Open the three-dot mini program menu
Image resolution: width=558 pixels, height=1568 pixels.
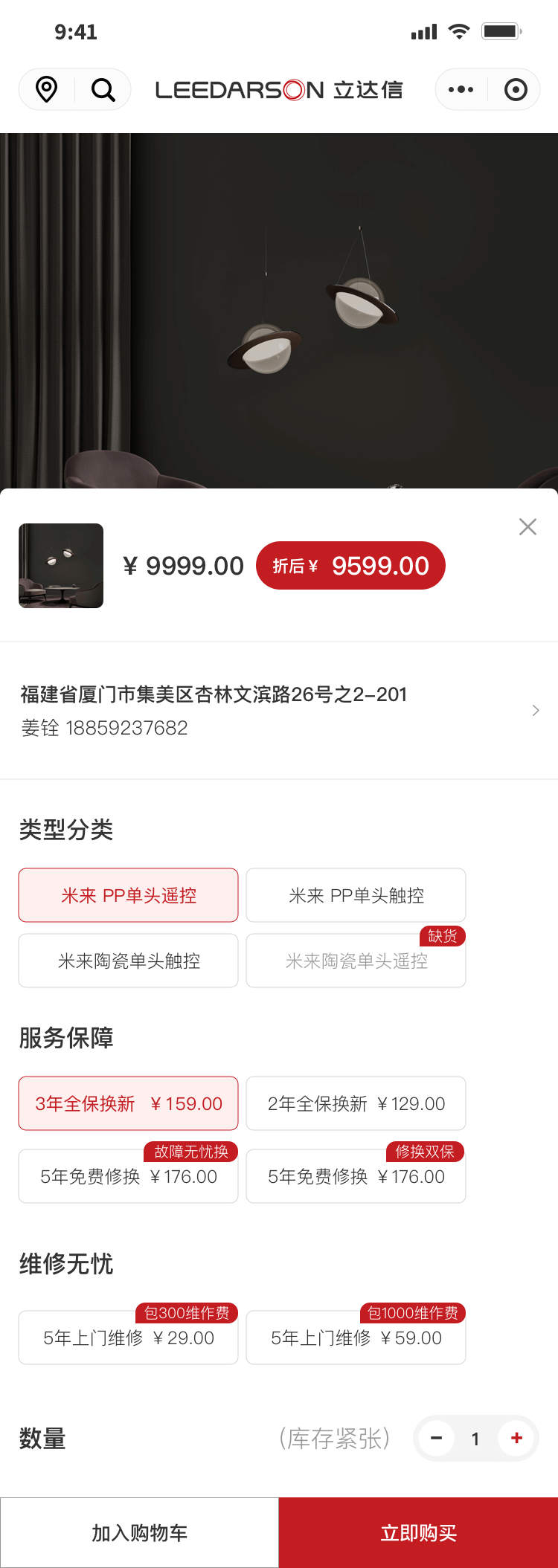tap(461, 90)
